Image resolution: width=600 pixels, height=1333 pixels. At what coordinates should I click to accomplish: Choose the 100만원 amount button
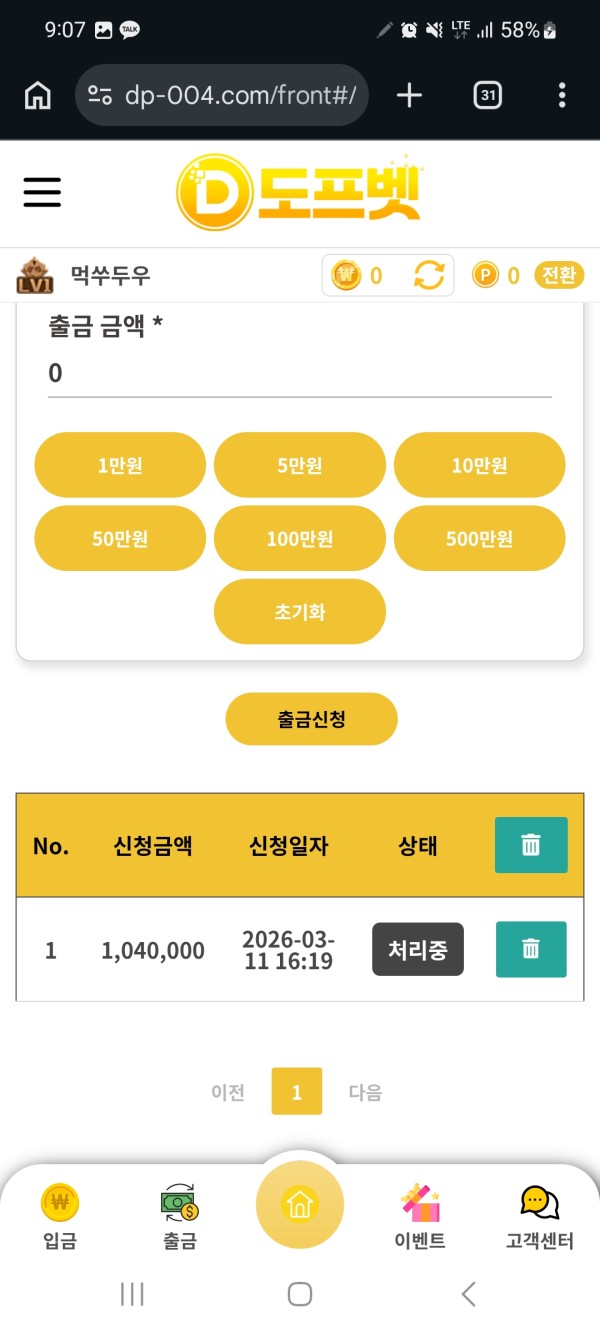pos(299,539)
